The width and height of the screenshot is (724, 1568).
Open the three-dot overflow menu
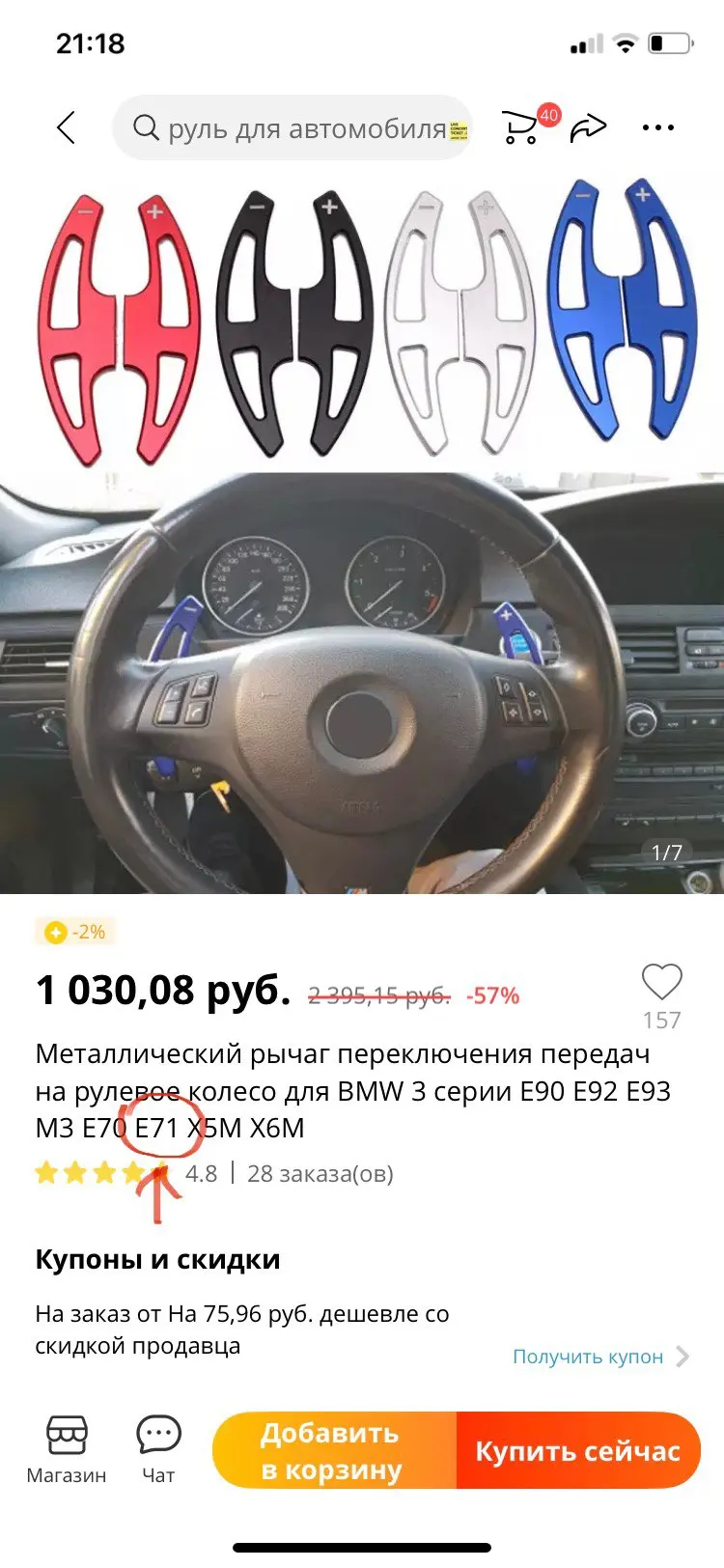pos(658,127)
